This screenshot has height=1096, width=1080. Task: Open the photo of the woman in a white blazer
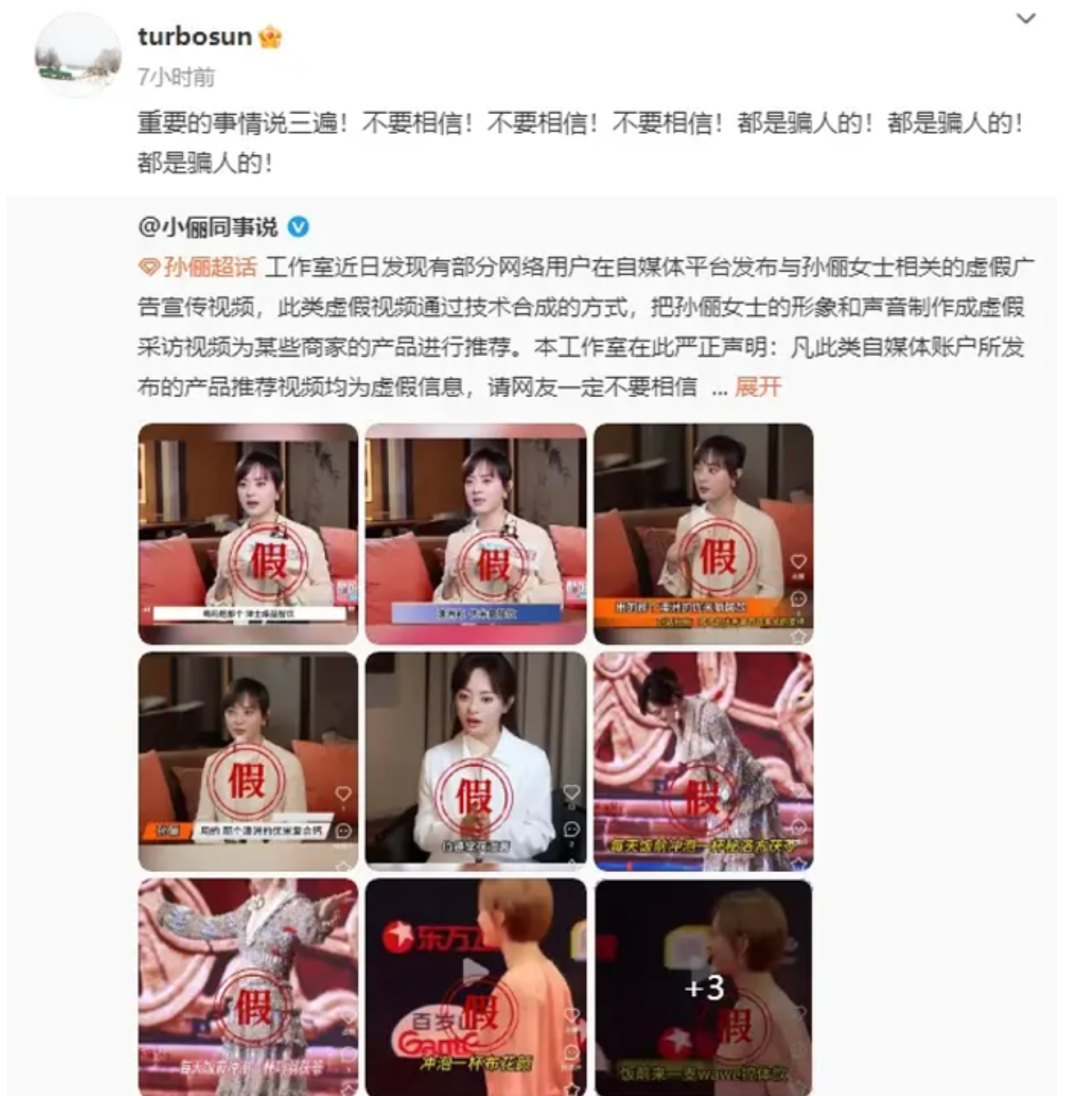475,761
